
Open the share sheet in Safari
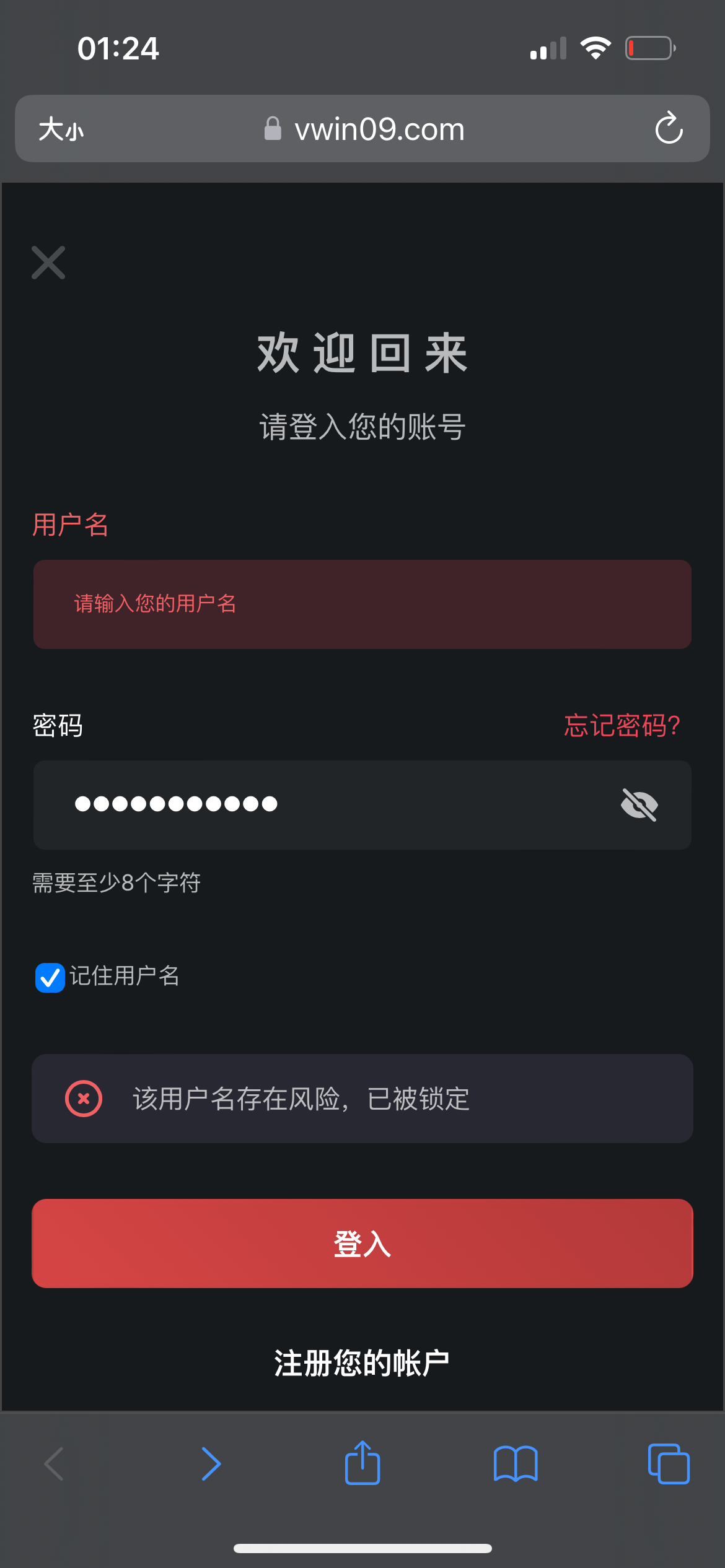point(362,1463)
